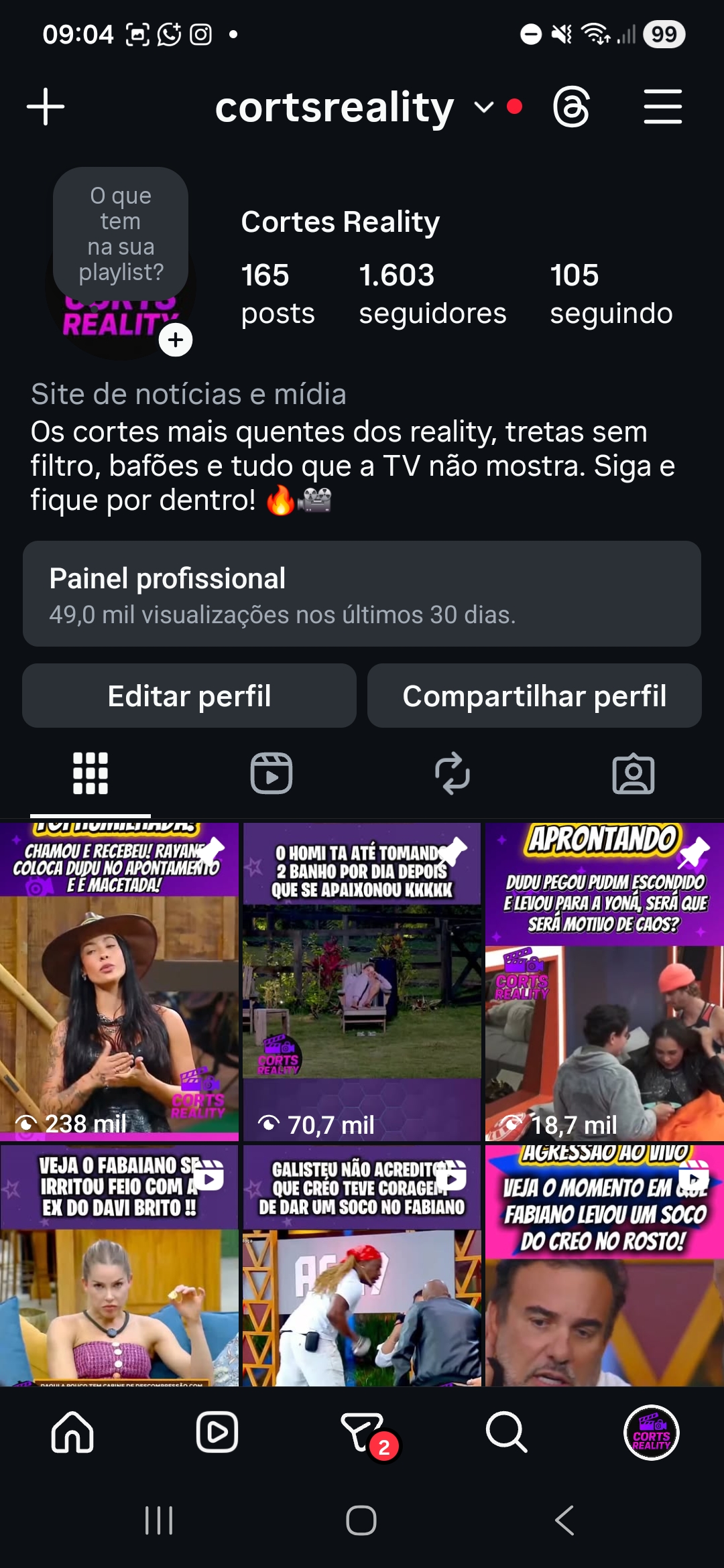The image size is (724, 1568).
Task: View the 105 seguindo list
Action: [611, 293]
